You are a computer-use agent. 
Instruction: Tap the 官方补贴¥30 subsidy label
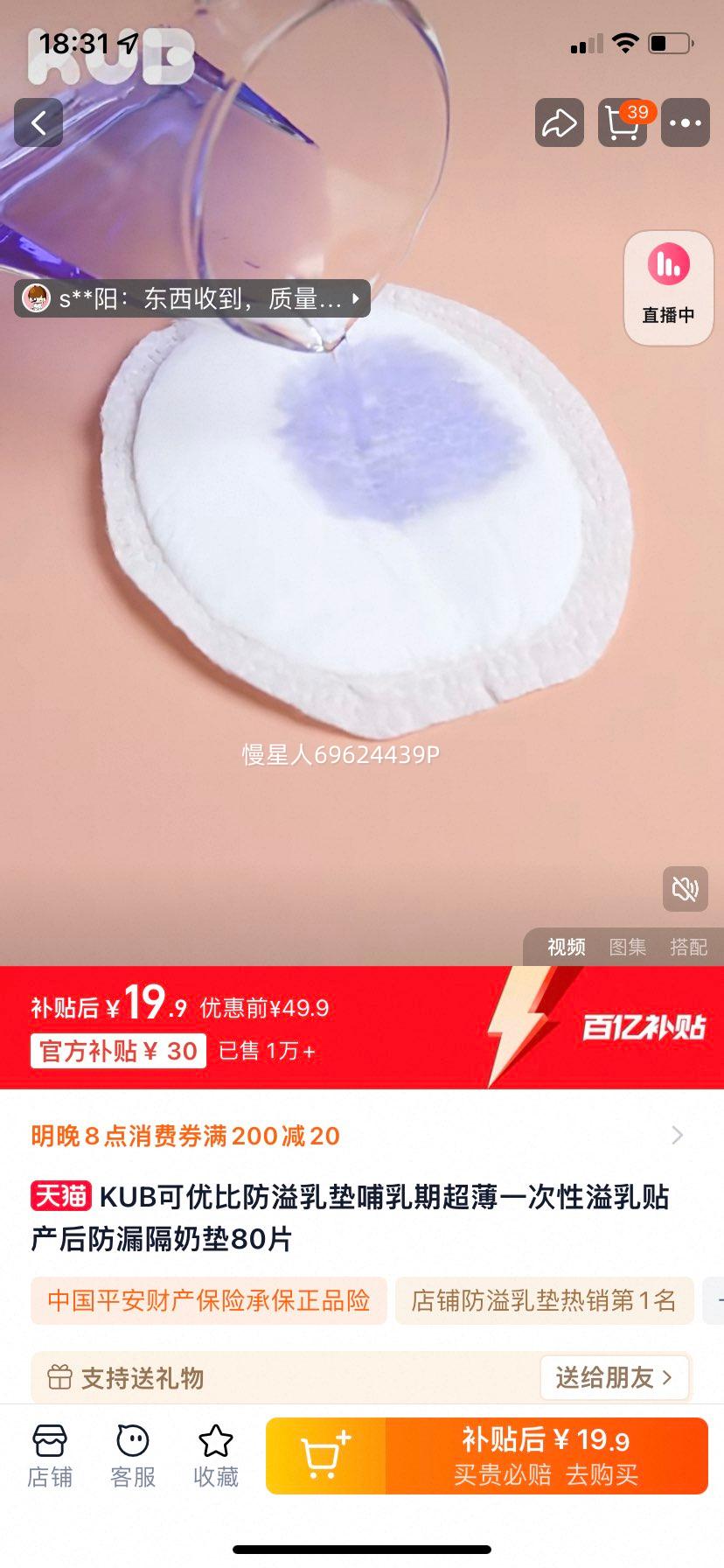(x=117, y=1050)
